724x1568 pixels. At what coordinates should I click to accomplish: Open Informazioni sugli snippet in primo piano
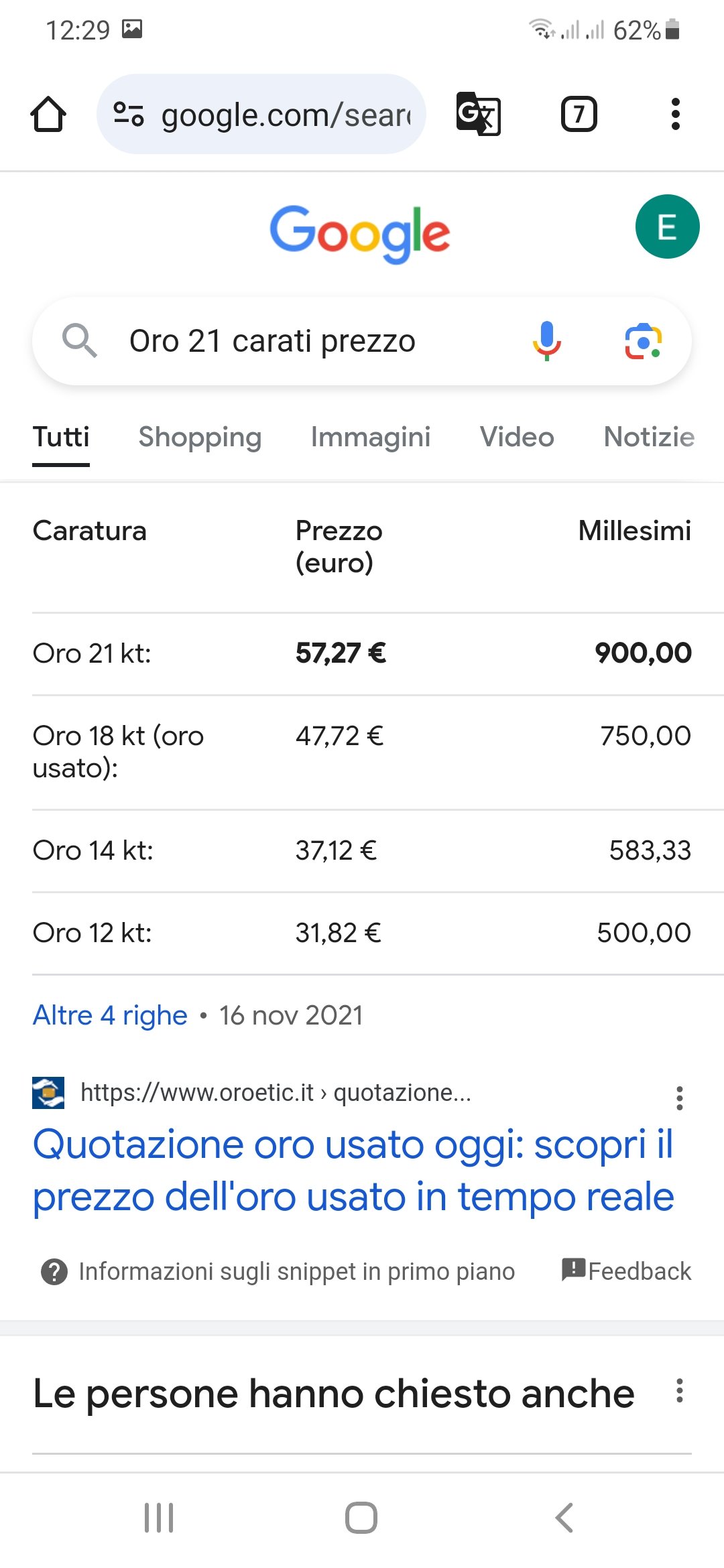pyautogui.click(x=278, y=1271)
